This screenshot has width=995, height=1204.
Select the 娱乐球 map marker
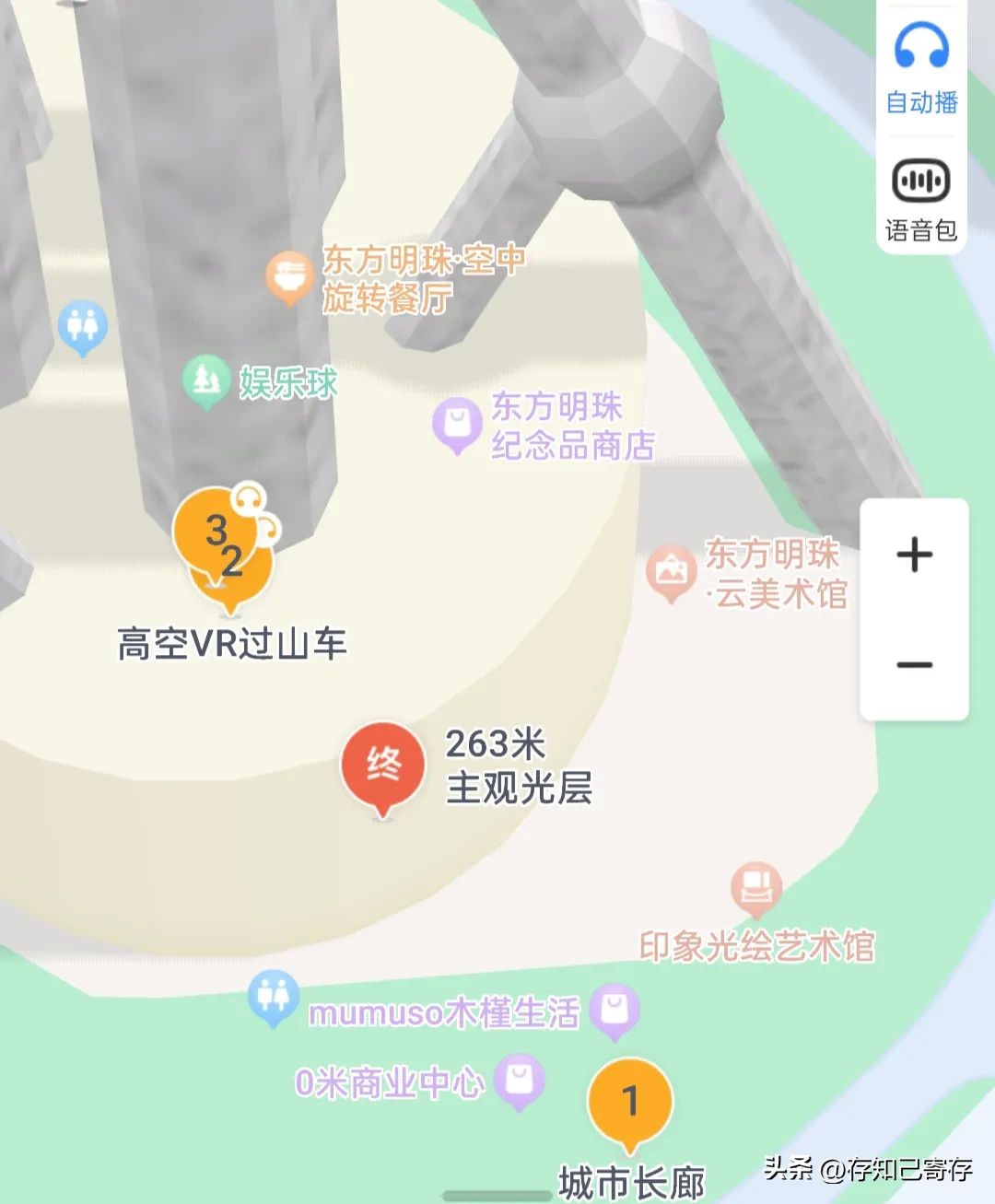point(205,380)
